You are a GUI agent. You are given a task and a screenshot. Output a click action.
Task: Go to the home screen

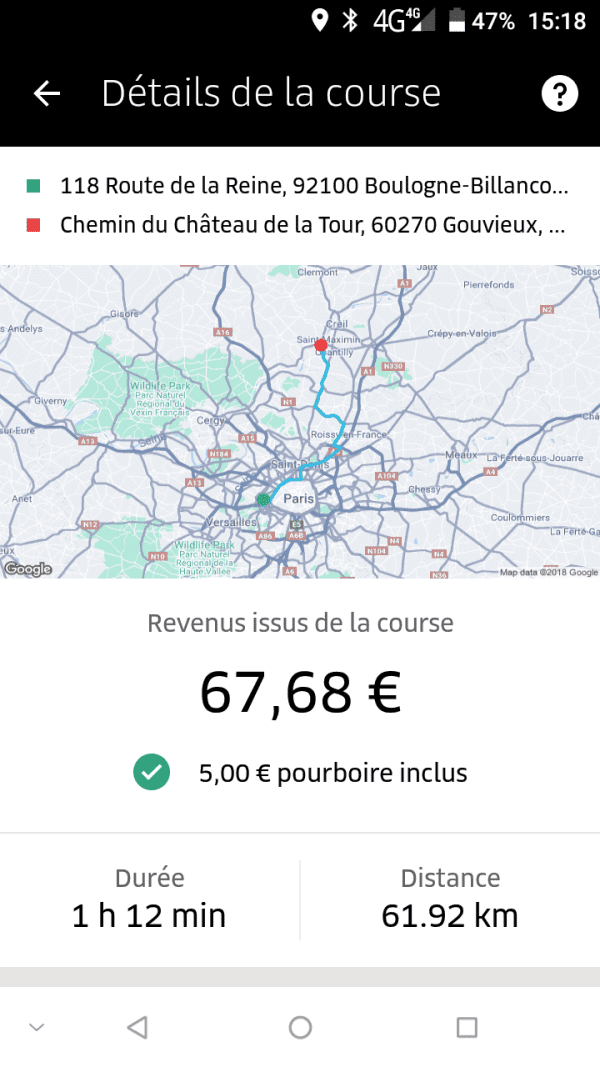(300, 1027)
